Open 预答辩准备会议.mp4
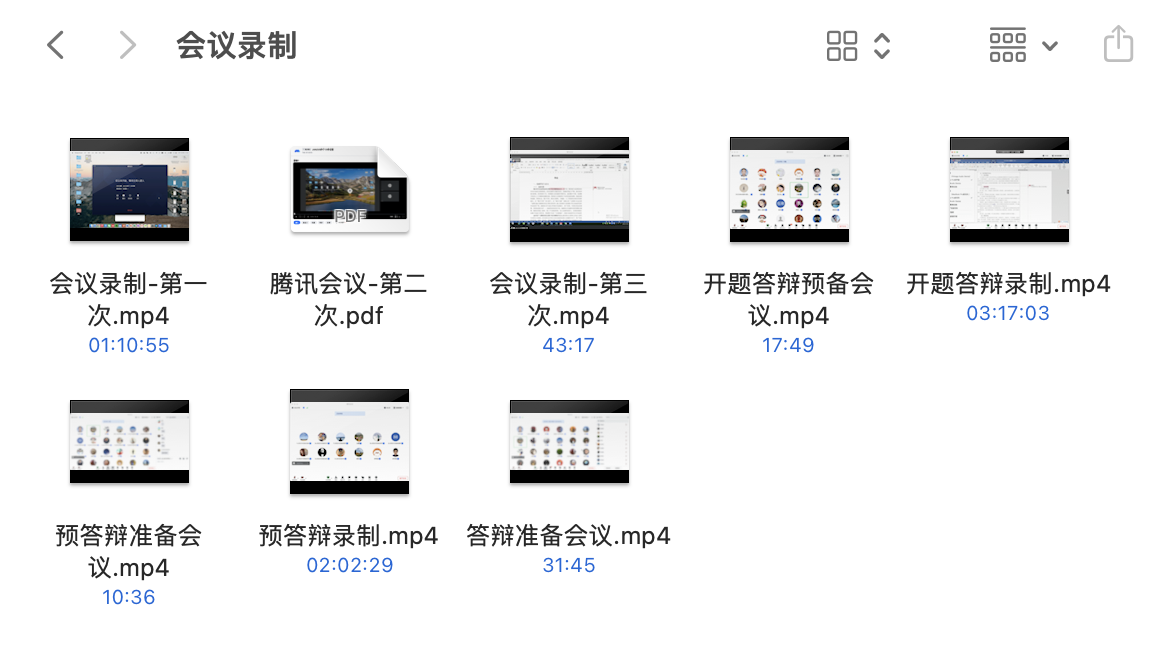 [x=129, y=442]
